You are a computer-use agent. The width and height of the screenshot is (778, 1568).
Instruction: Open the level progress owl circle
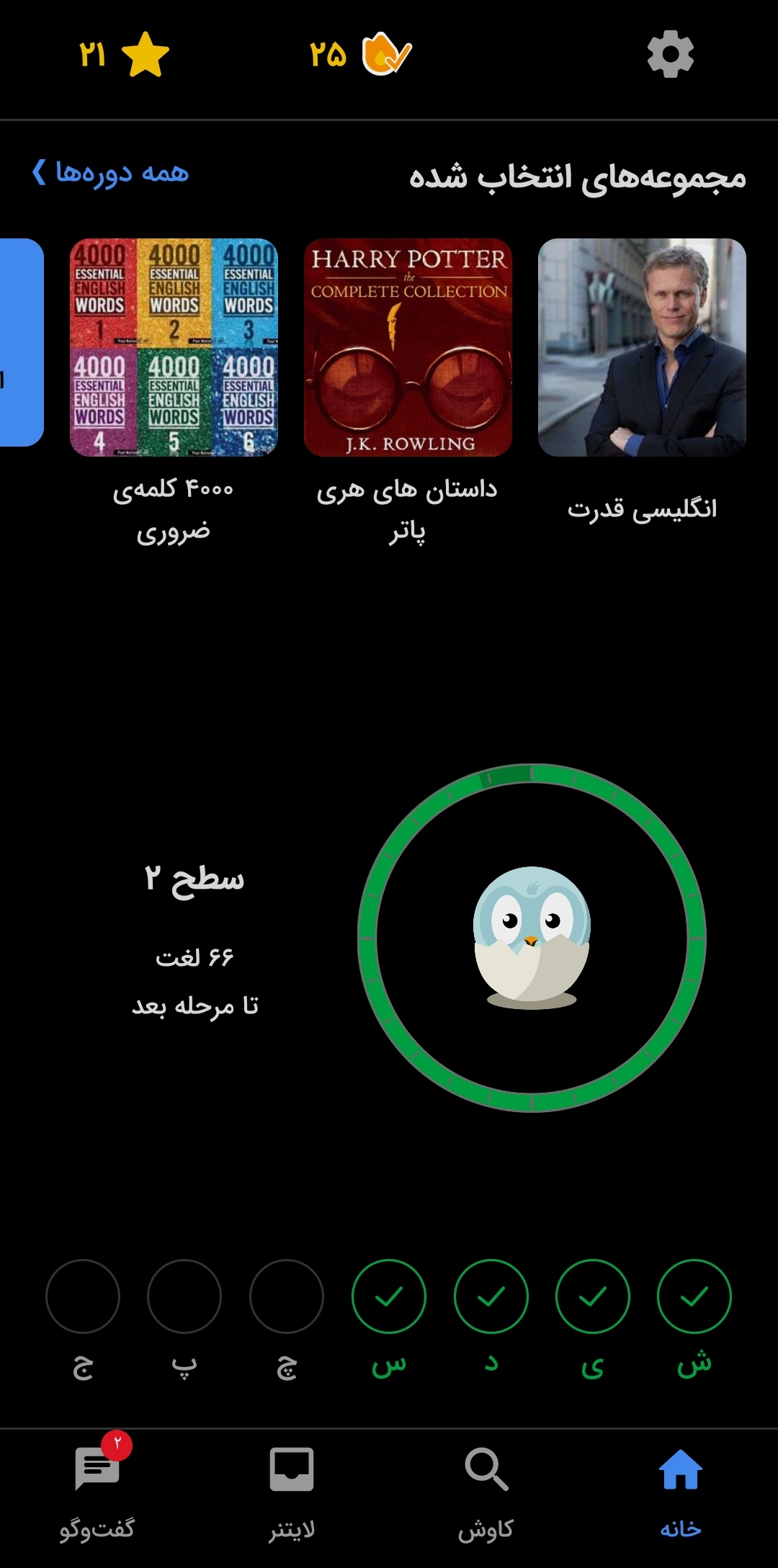click(x=532, y=937)
